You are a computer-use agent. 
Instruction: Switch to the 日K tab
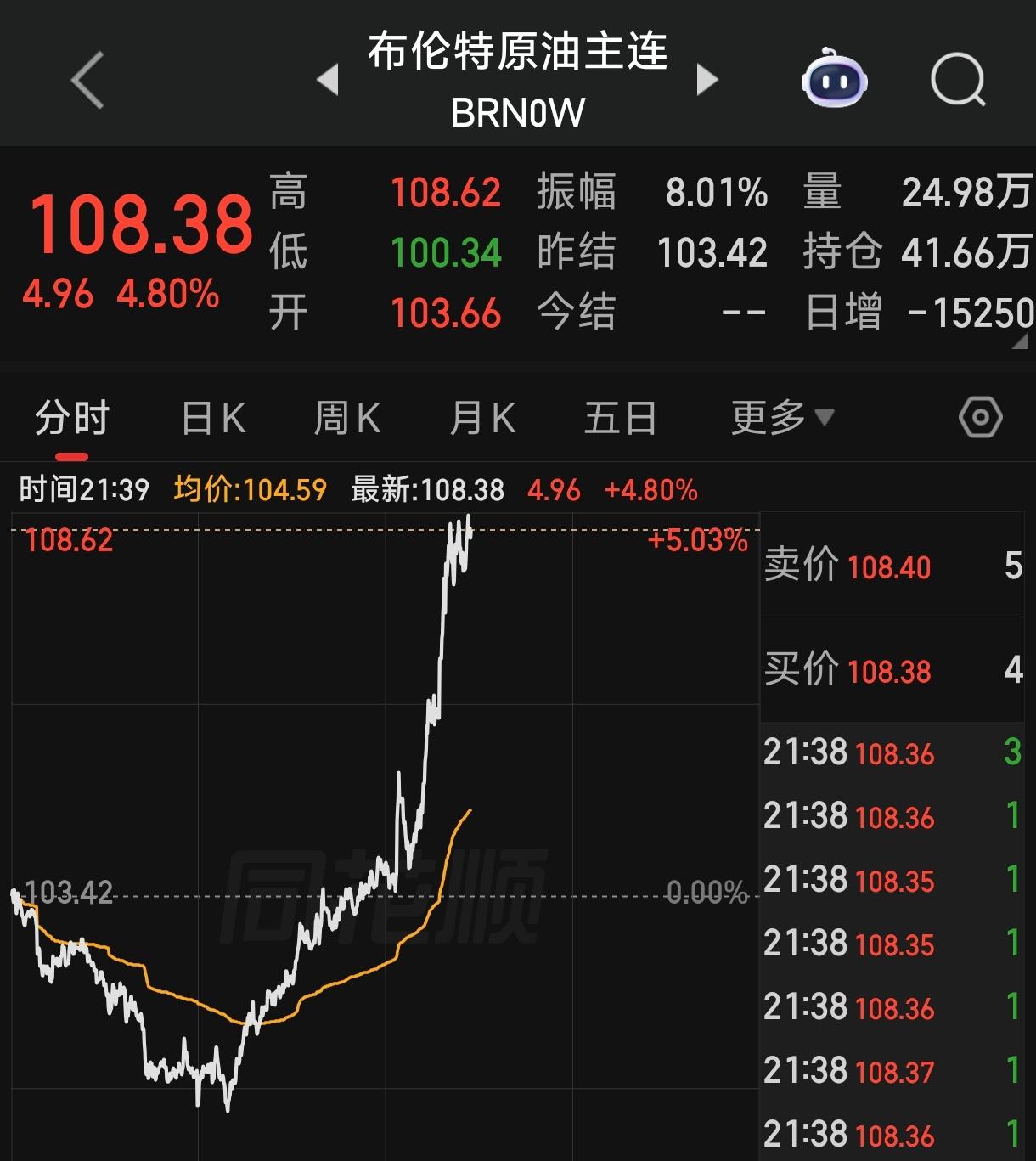[x=211, y=417]
